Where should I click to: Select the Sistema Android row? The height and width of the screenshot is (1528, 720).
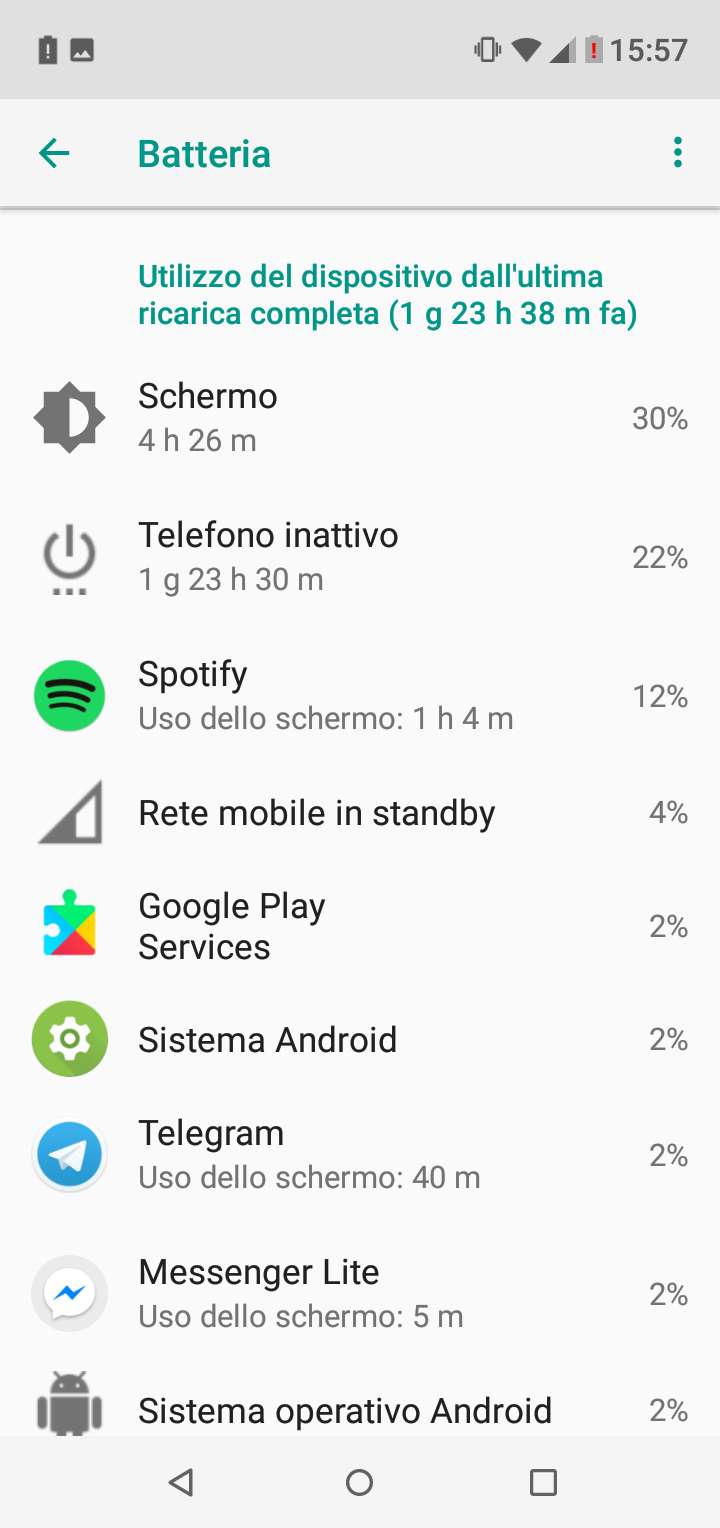coord(360,1040)
